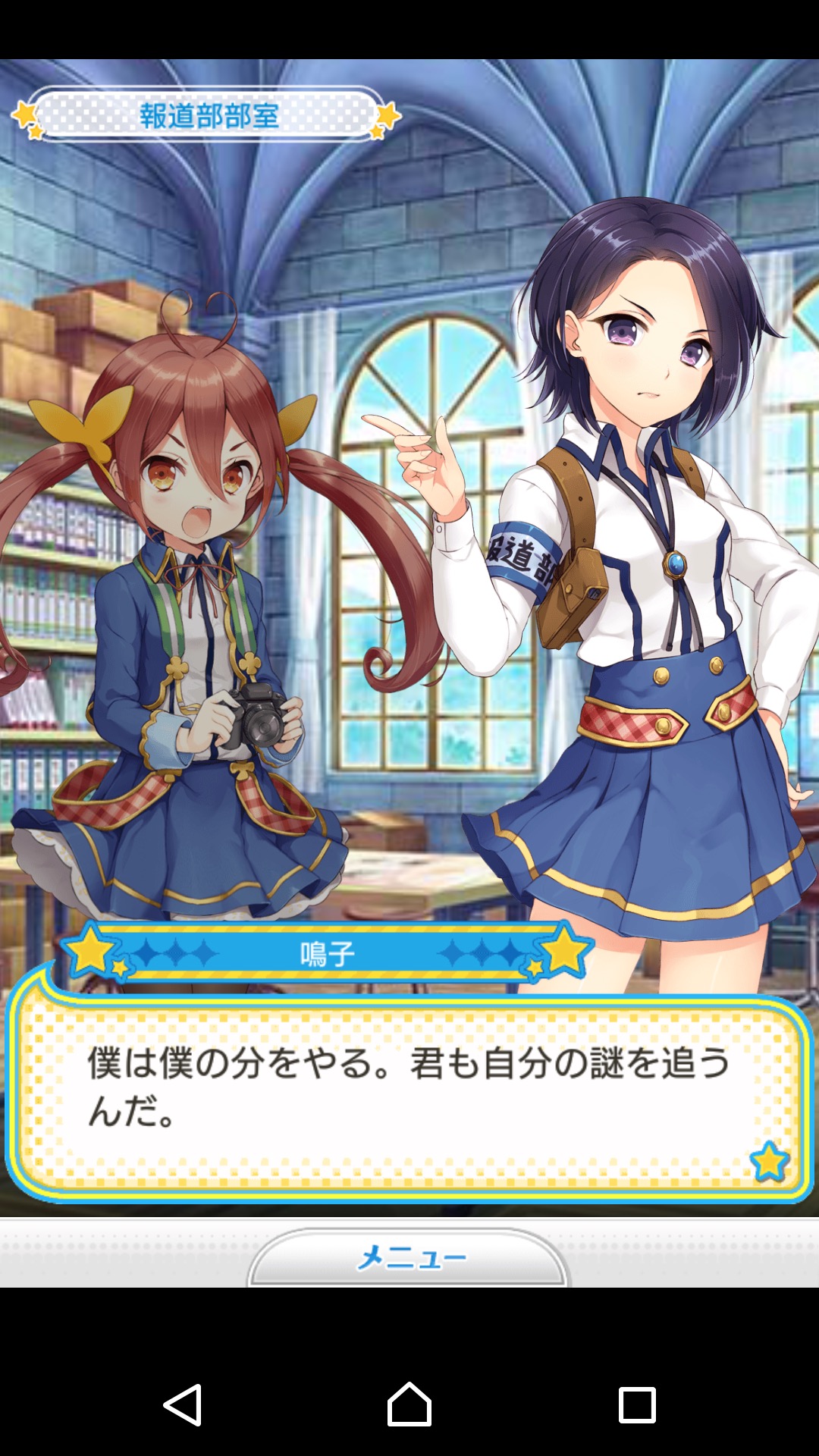
Task: Return to the home screen
Action: (409, 1404)
